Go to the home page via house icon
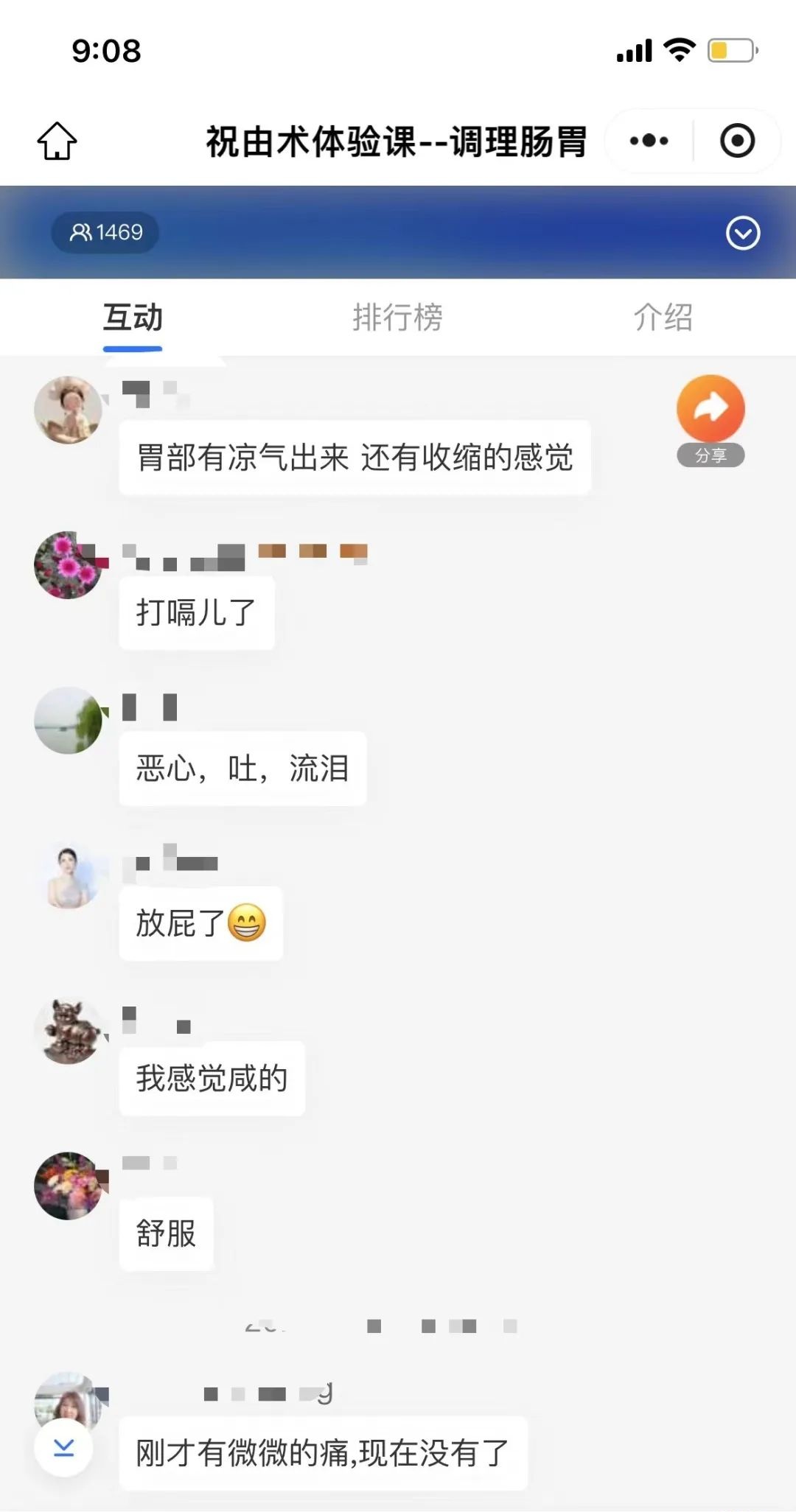796x1512 pixels. tap(57, 140)
